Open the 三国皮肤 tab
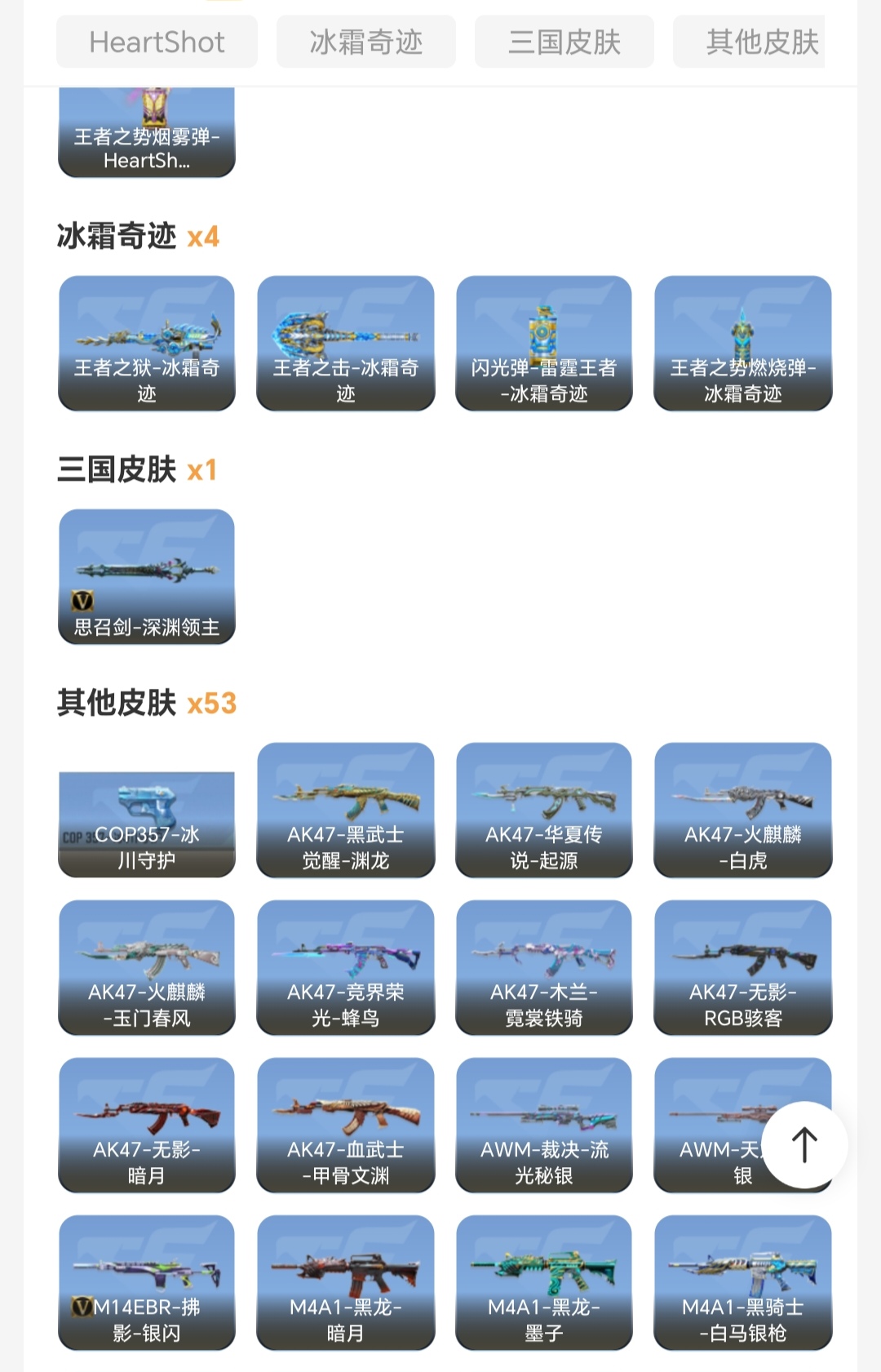 [x=564, y=42]
